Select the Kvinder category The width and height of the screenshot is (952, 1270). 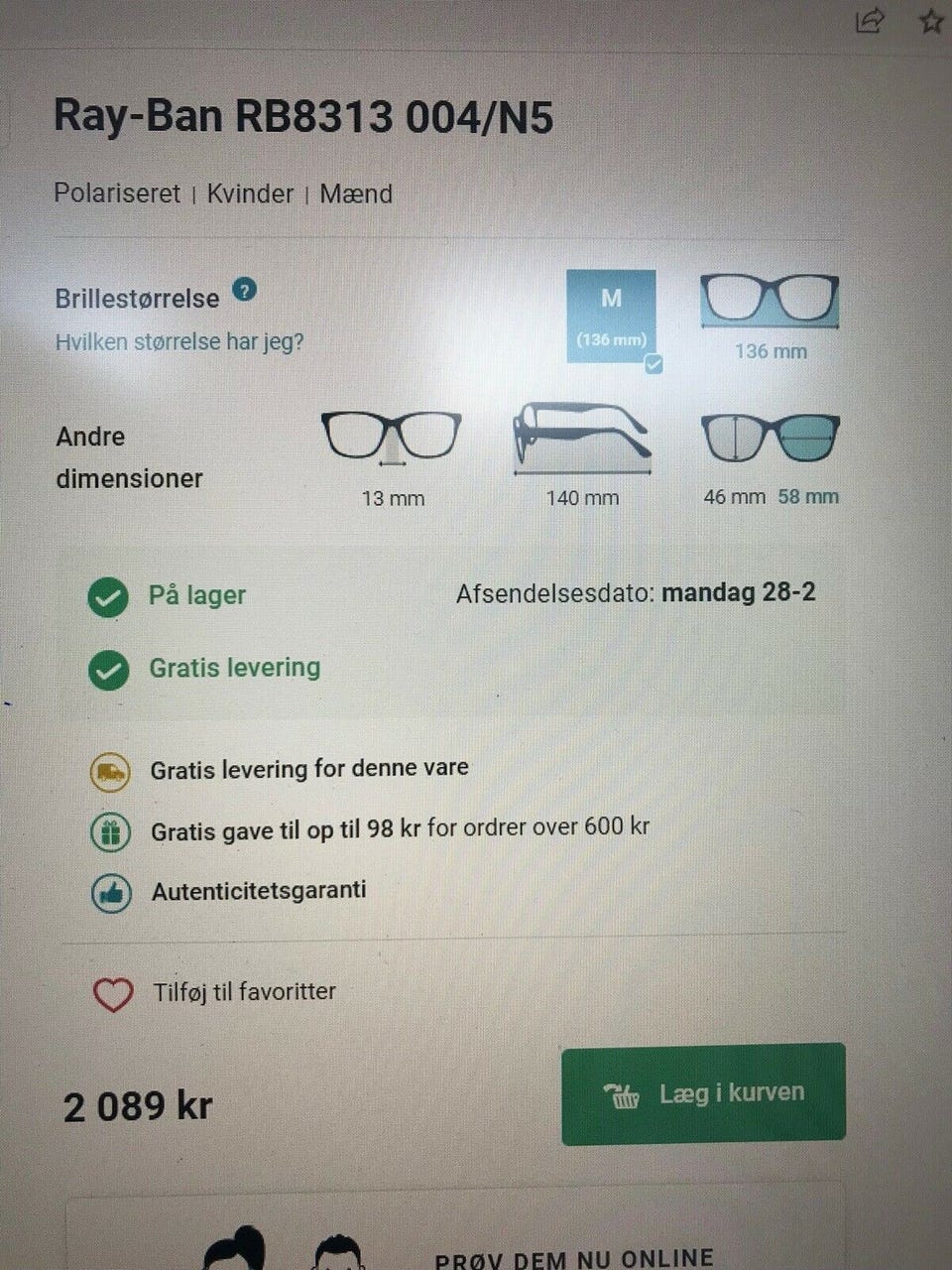coord(249,194)
